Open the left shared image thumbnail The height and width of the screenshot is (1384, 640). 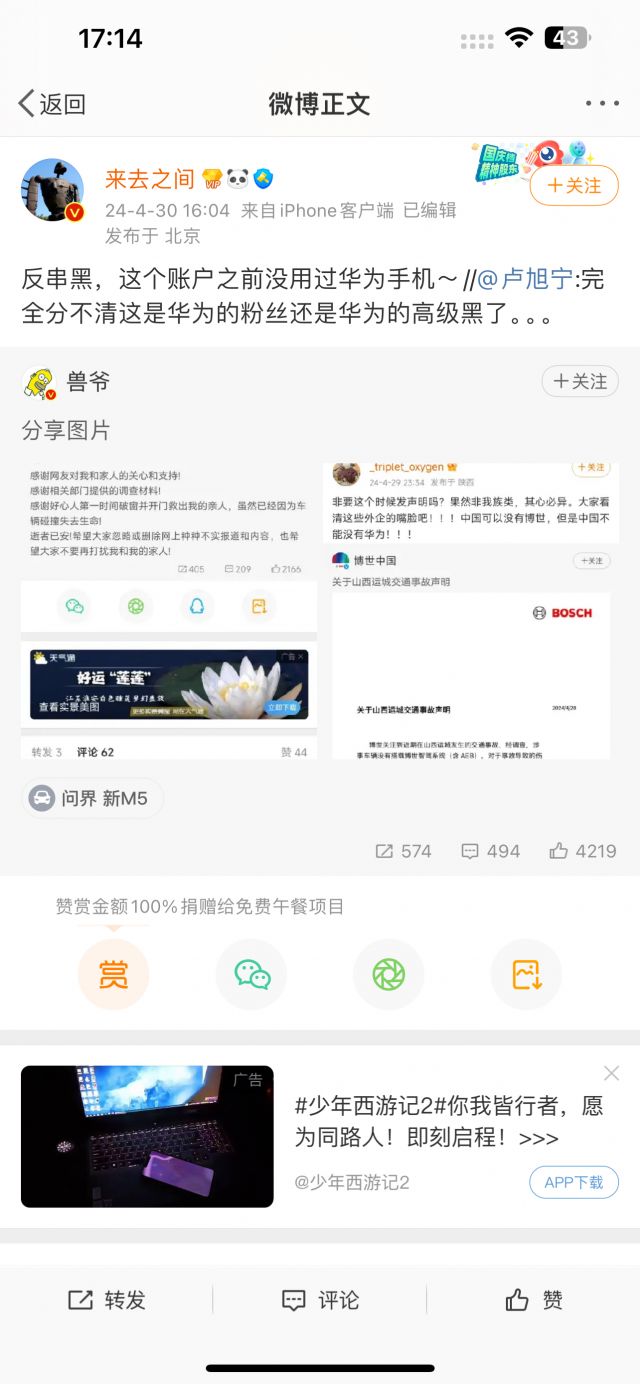click(169, 609)
